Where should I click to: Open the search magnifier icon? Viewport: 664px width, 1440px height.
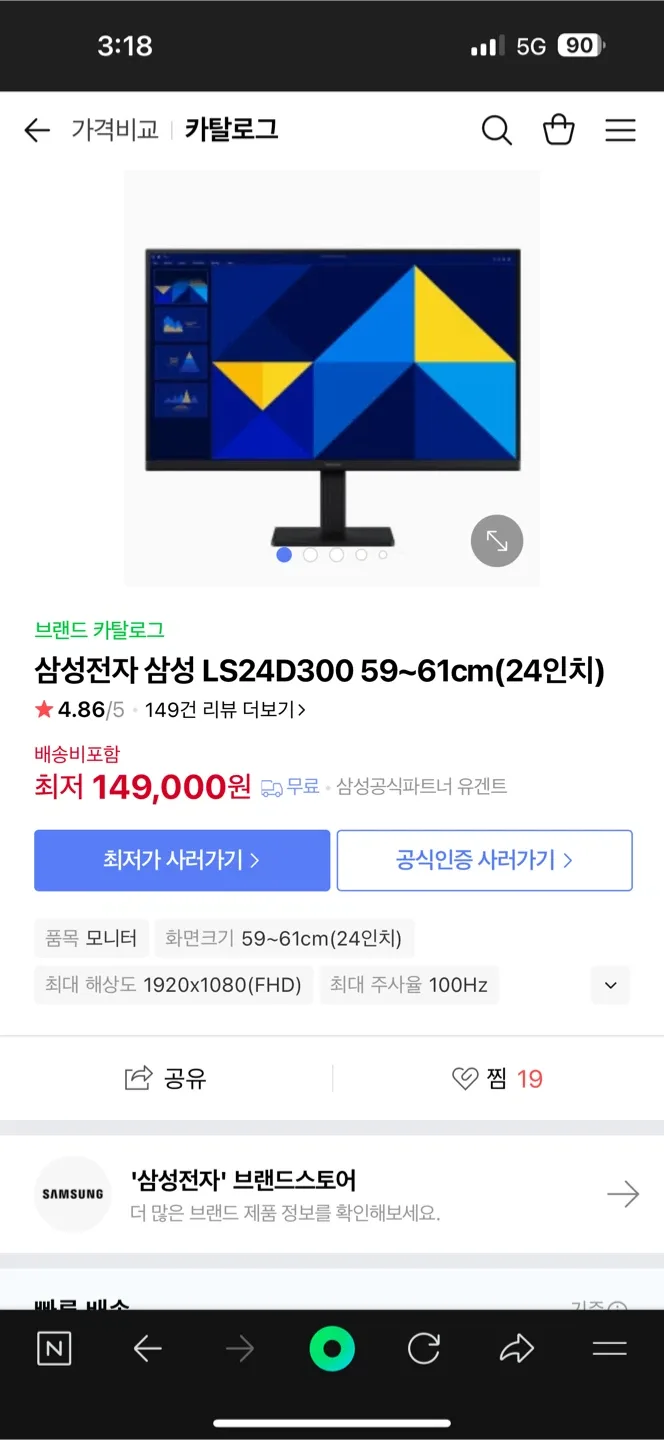click(x=496, y=130)
